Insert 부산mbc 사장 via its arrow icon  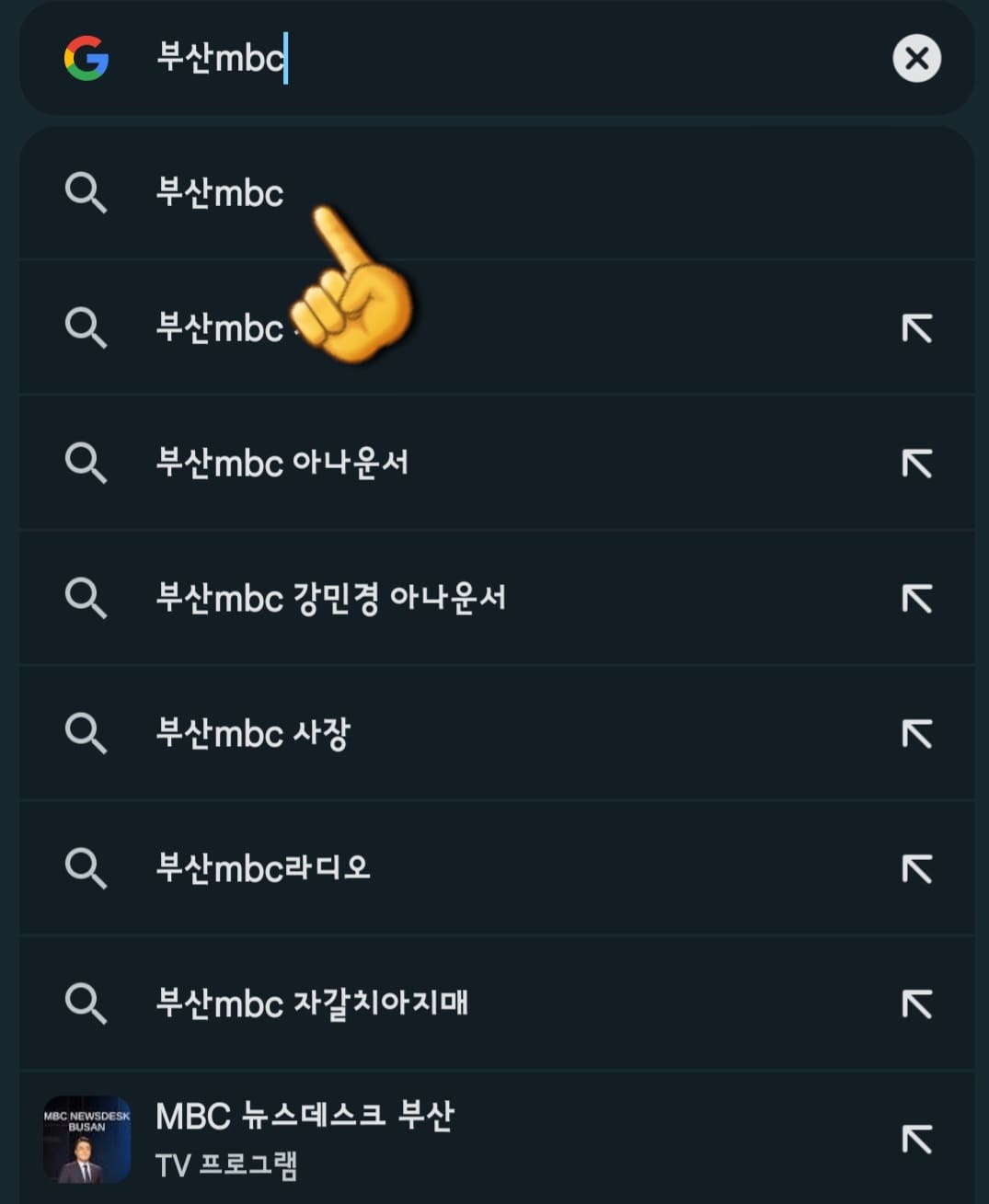pos(916,733)
